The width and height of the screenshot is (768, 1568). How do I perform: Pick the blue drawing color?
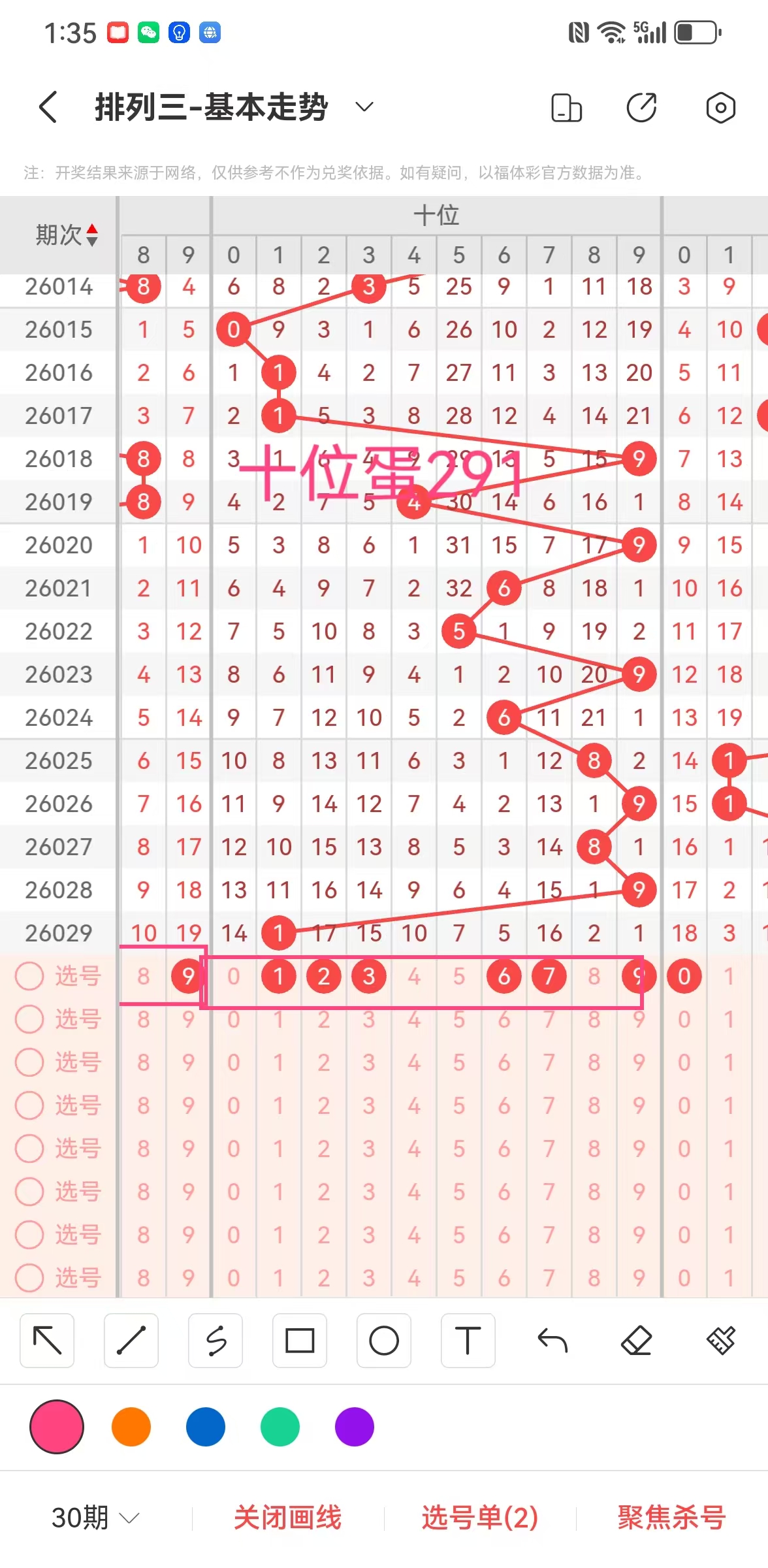coord(206,1427)
